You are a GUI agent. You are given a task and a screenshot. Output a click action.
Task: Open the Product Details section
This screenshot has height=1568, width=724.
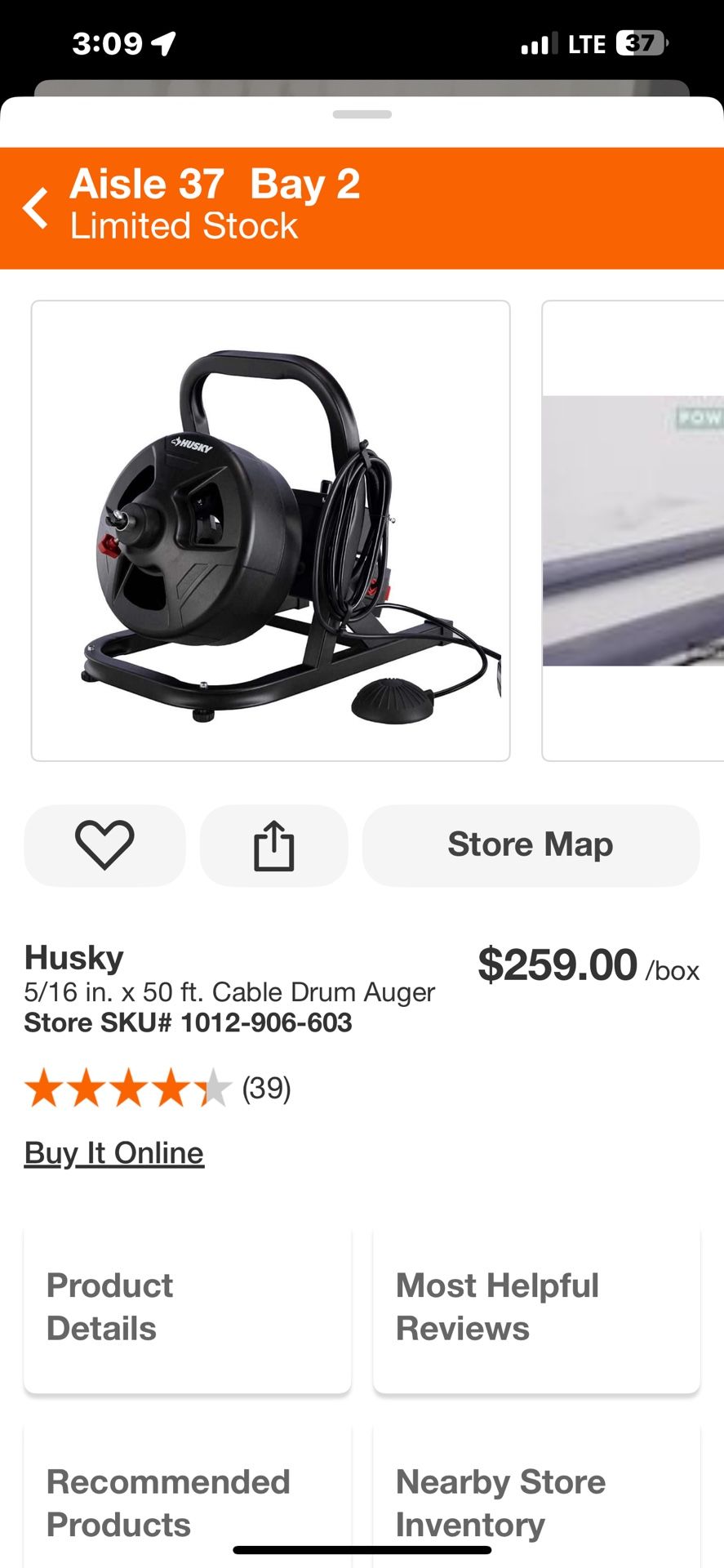pos(188,1307)
